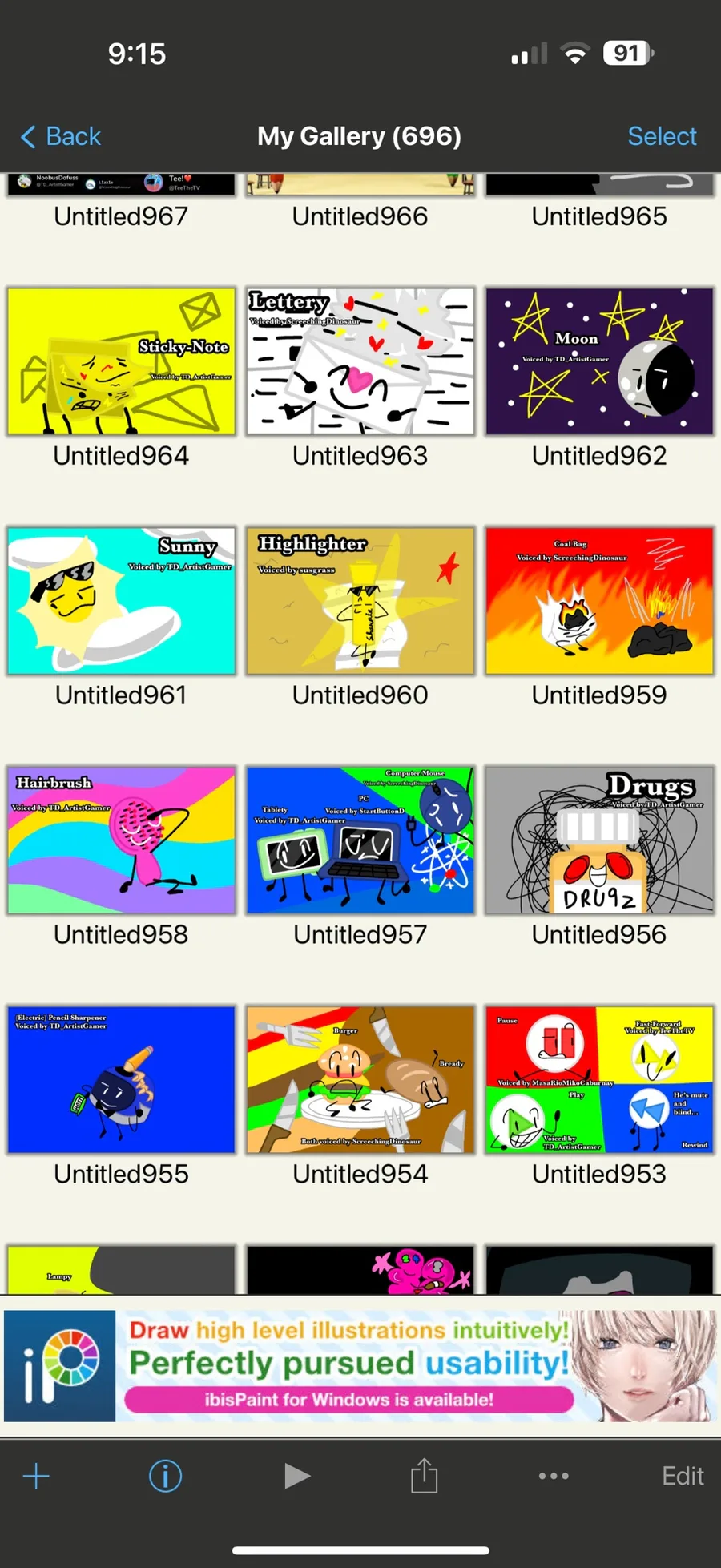The image size is (721, 1568).
Task: Open the Highlighter artwork Untitled960
Action: pos(360,601)
